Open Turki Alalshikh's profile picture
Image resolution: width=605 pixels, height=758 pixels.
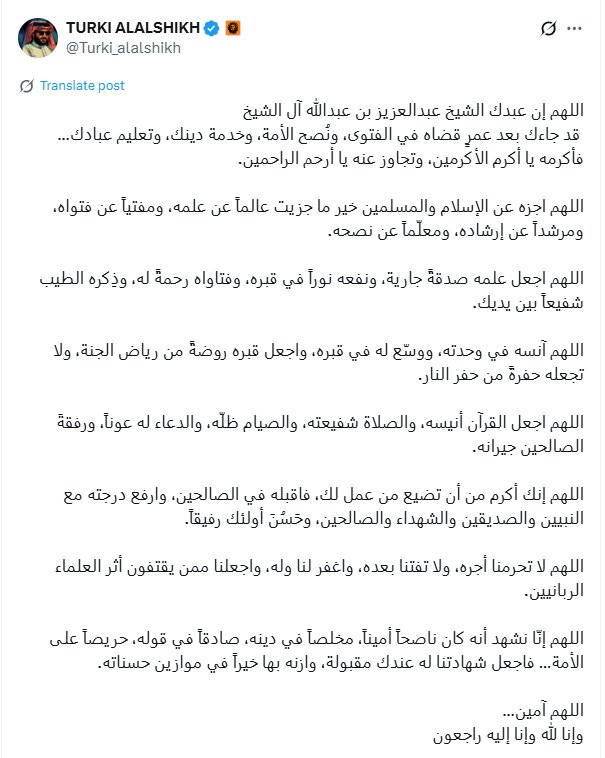click(x=37, y=38)
